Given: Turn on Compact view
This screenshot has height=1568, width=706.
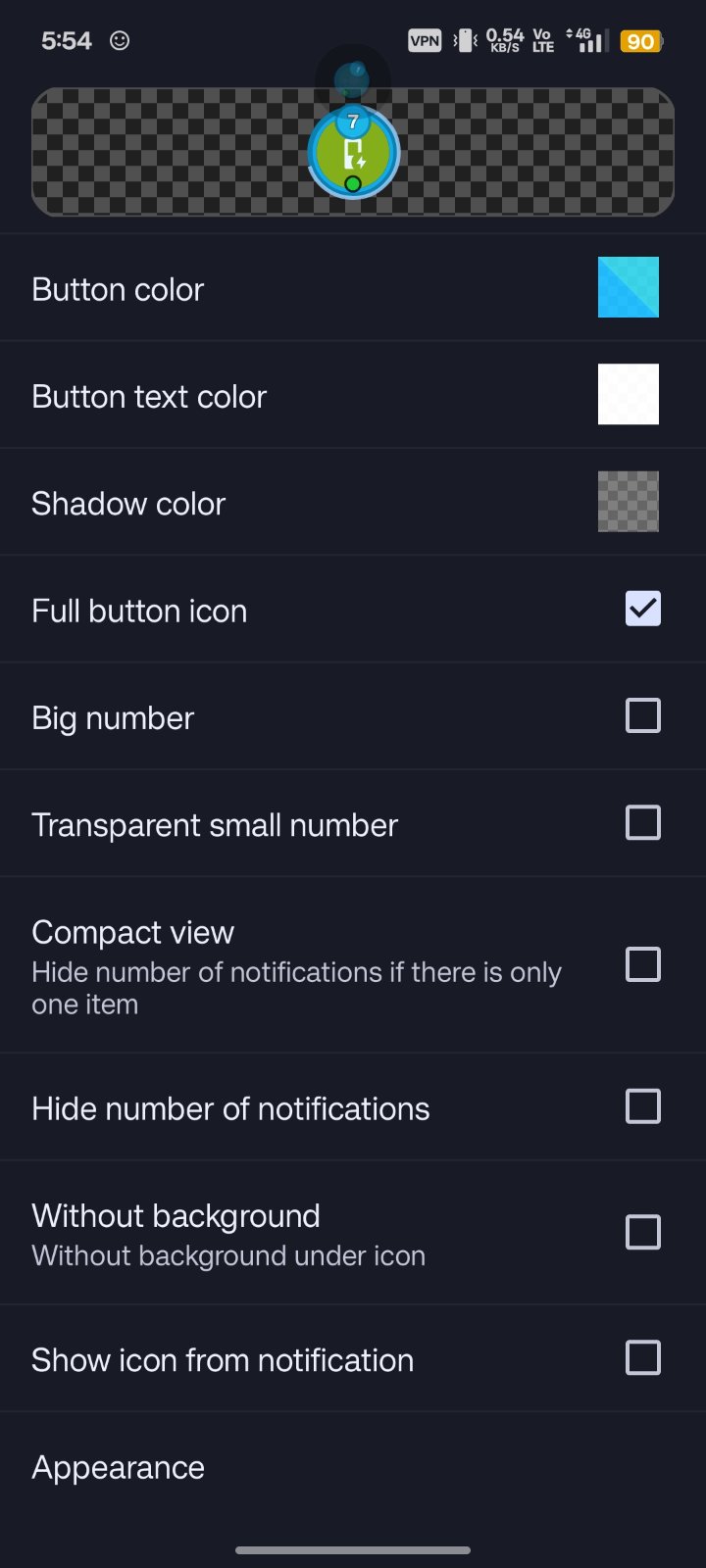Looking at the screenshot, I should pyautogui.click(x=643, y=964).
